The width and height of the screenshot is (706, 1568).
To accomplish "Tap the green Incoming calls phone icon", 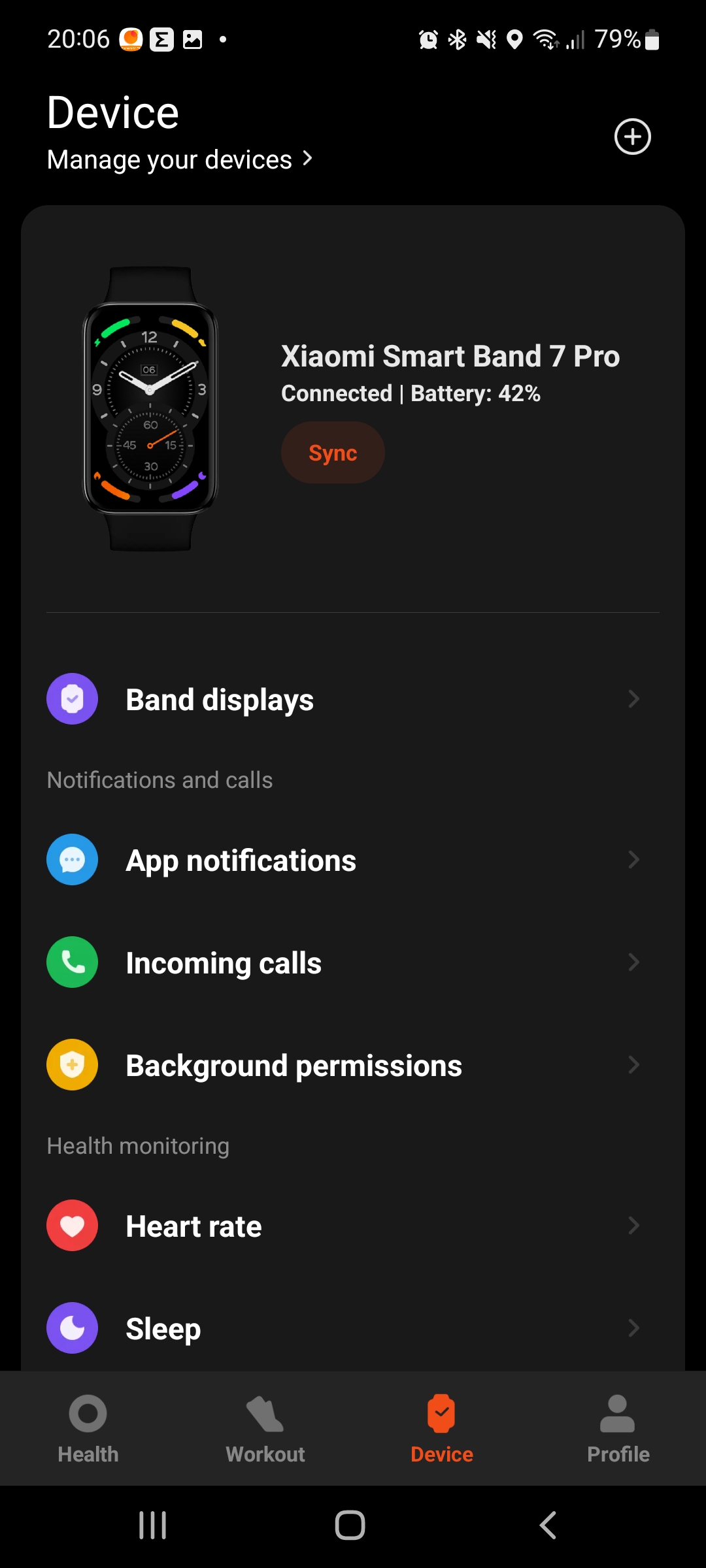I will pos(72,962).
